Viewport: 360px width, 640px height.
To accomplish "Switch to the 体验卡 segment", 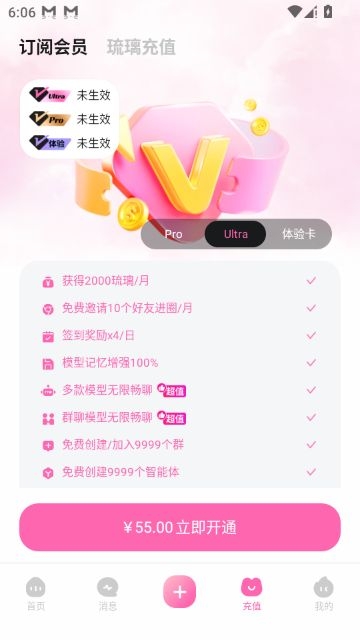I will pyautogui.click(x=299, y=234).
